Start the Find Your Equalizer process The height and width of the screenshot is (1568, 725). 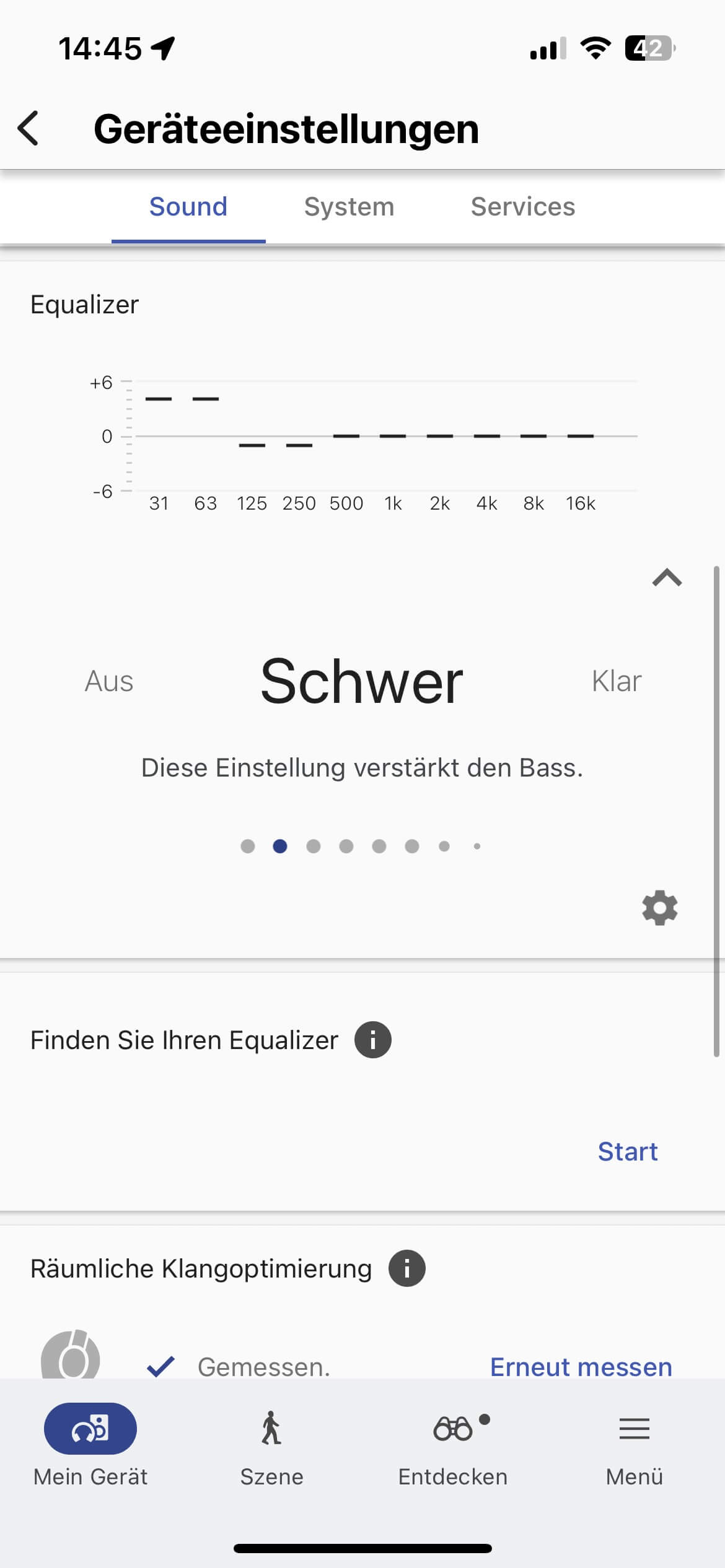coord(627,1151)
